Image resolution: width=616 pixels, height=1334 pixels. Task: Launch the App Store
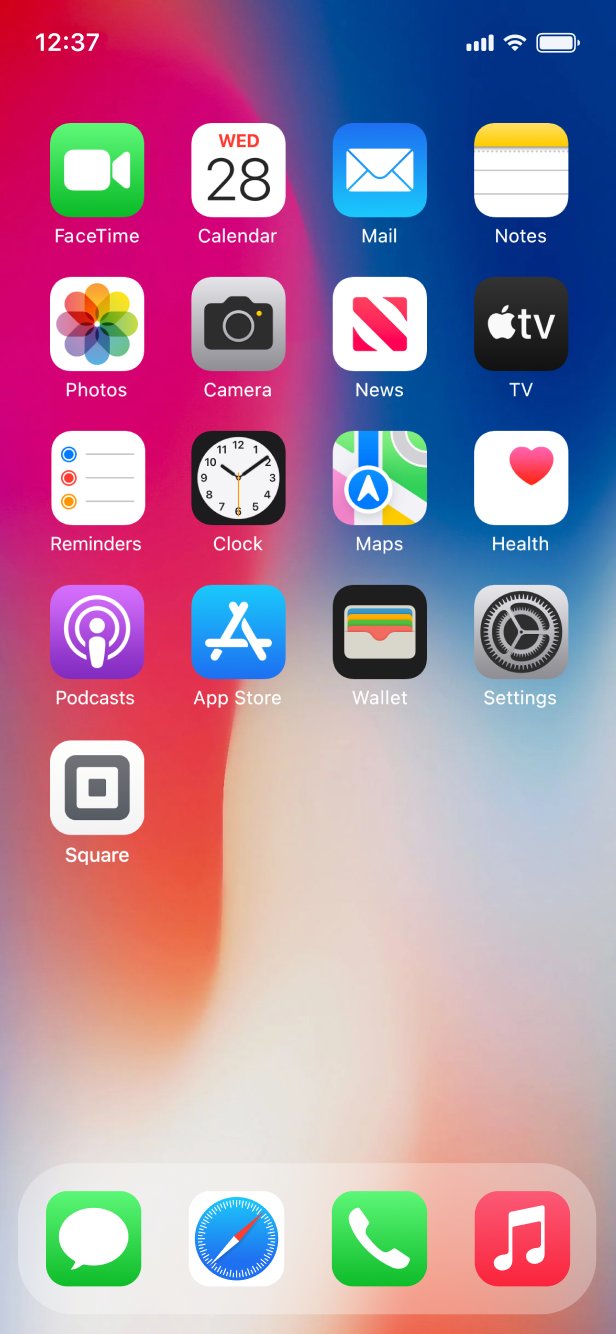coord(238,632)
